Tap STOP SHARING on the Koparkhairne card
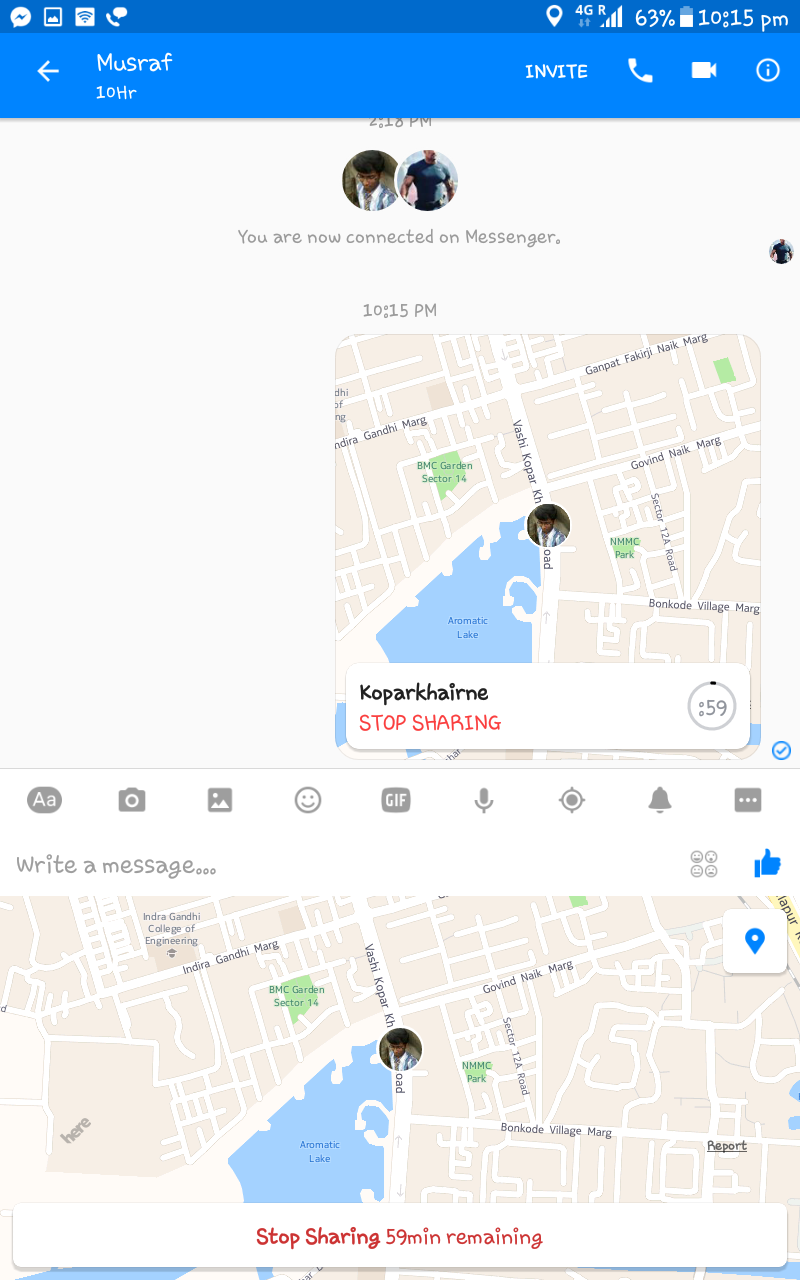The width and height of the screenshot is (800, 1280). (x=430, y=723)
